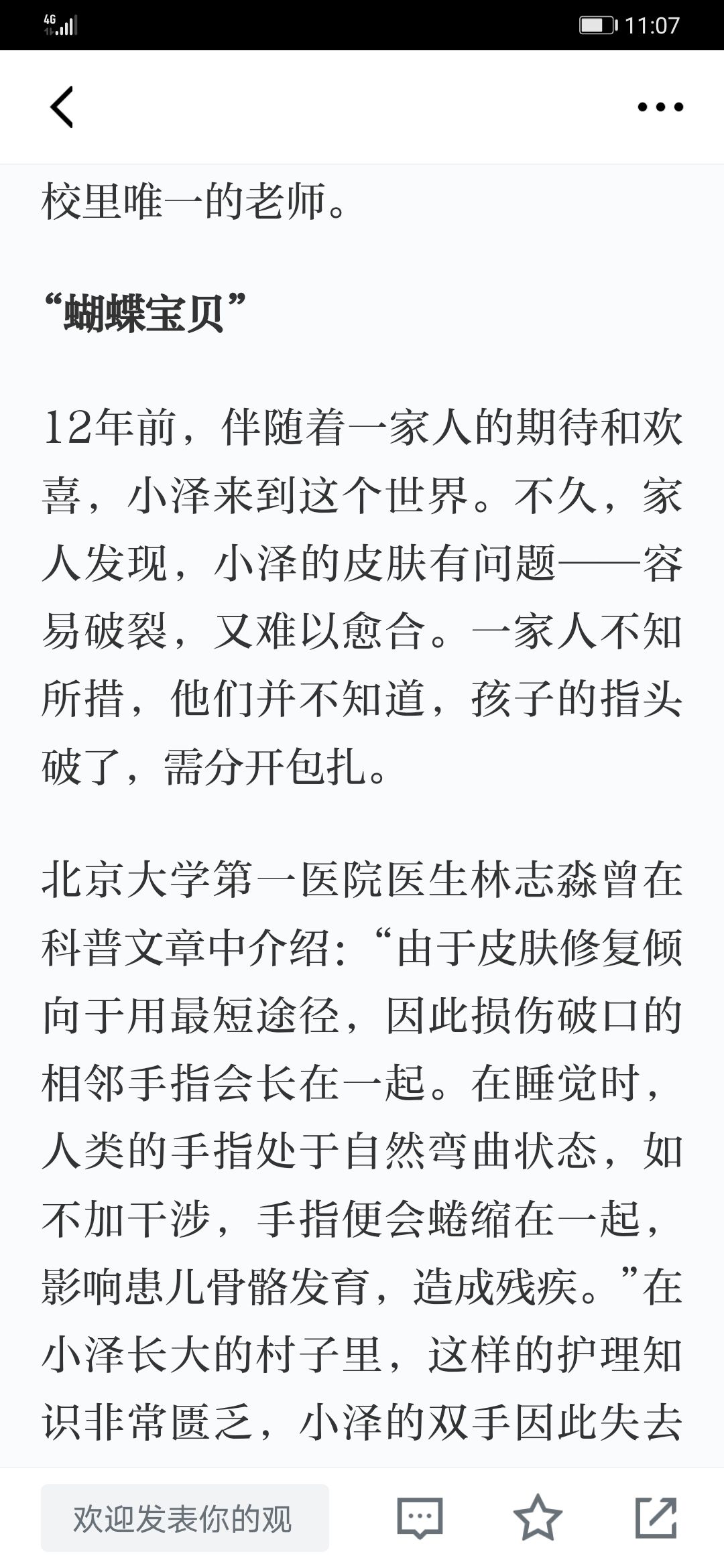Go back using the top-left arrow

62,107
